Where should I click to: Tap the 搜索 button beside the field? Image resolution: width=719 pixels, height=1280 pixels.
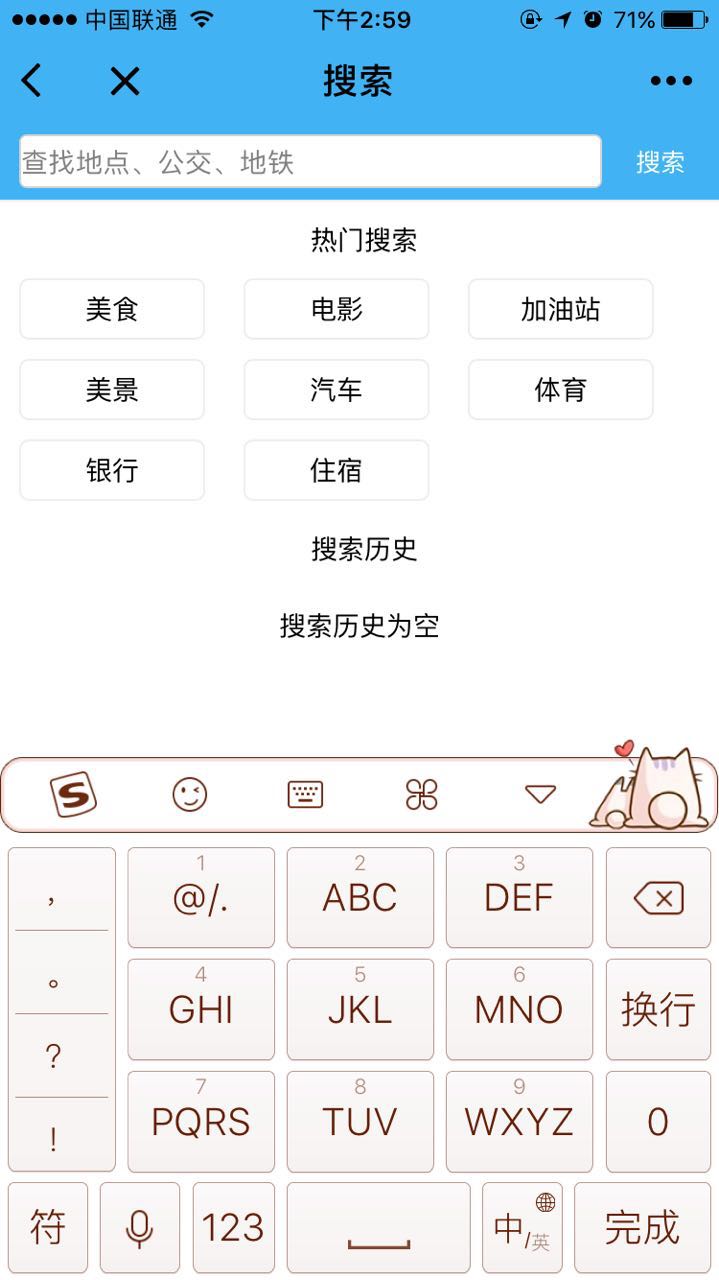660,162
